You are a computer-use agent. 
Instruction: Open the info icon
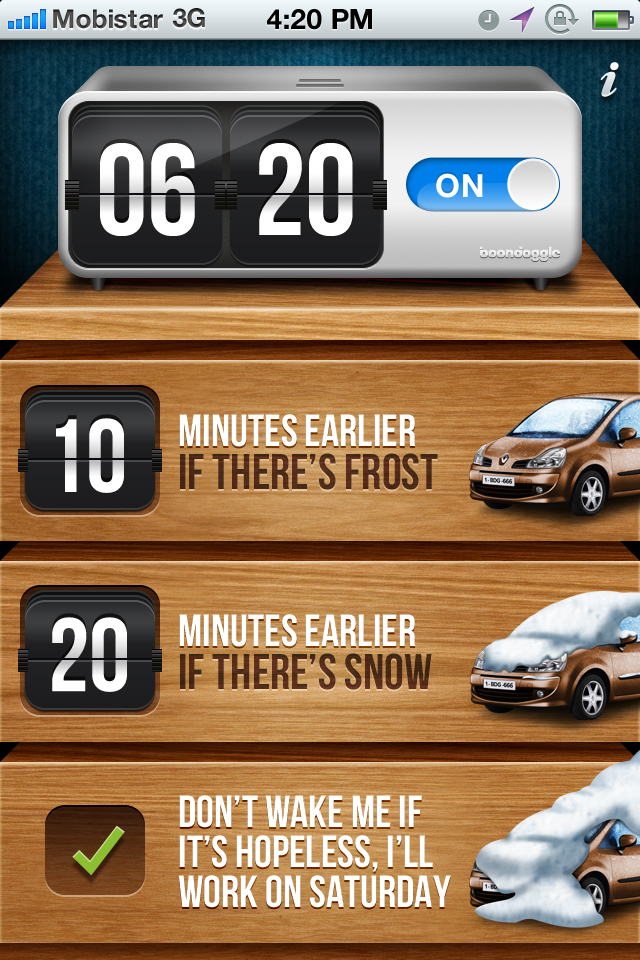point(609,80)
